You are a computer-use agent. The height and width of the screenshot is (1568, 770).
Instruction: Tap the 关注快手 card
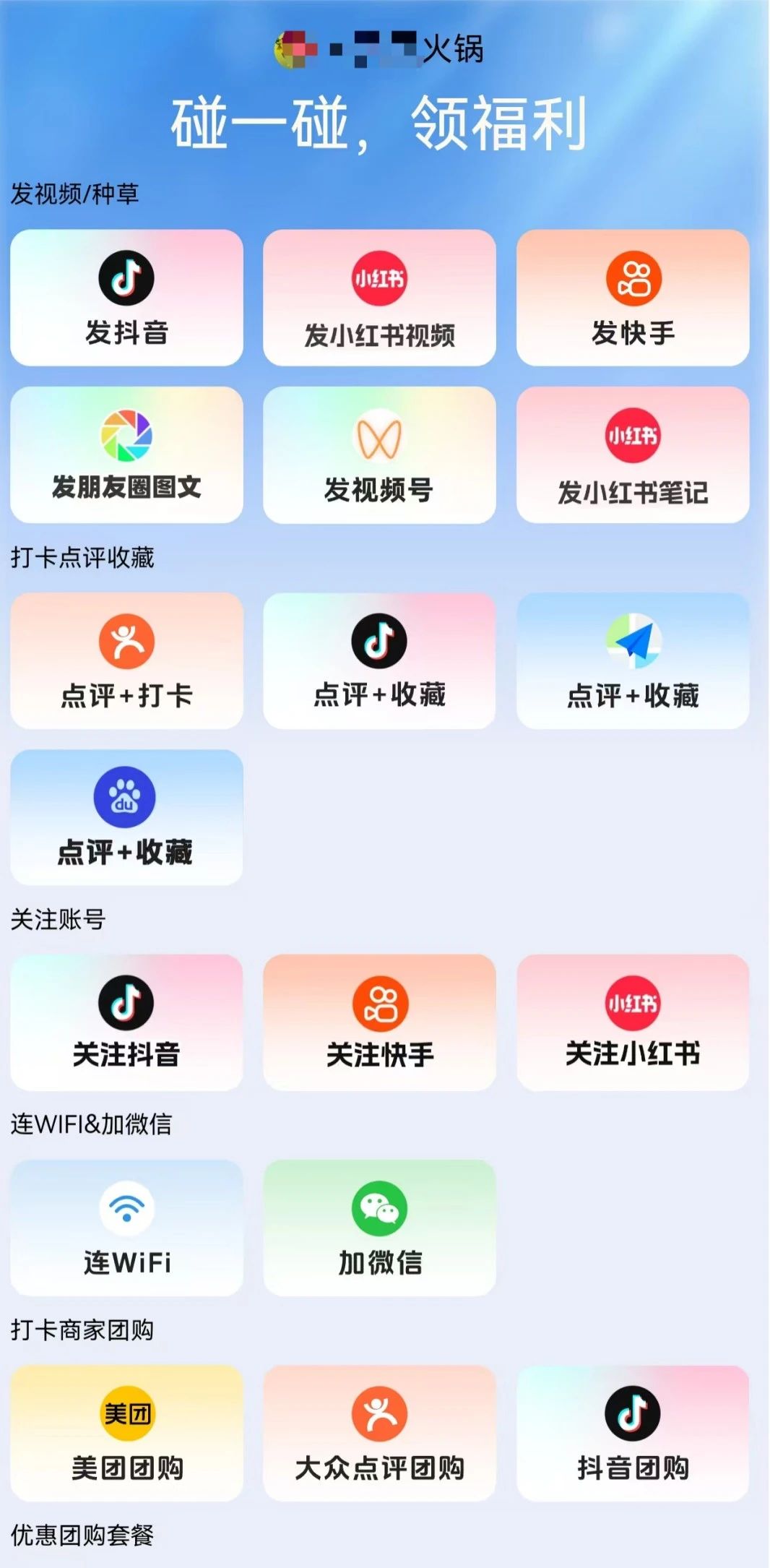point(379,1022)
